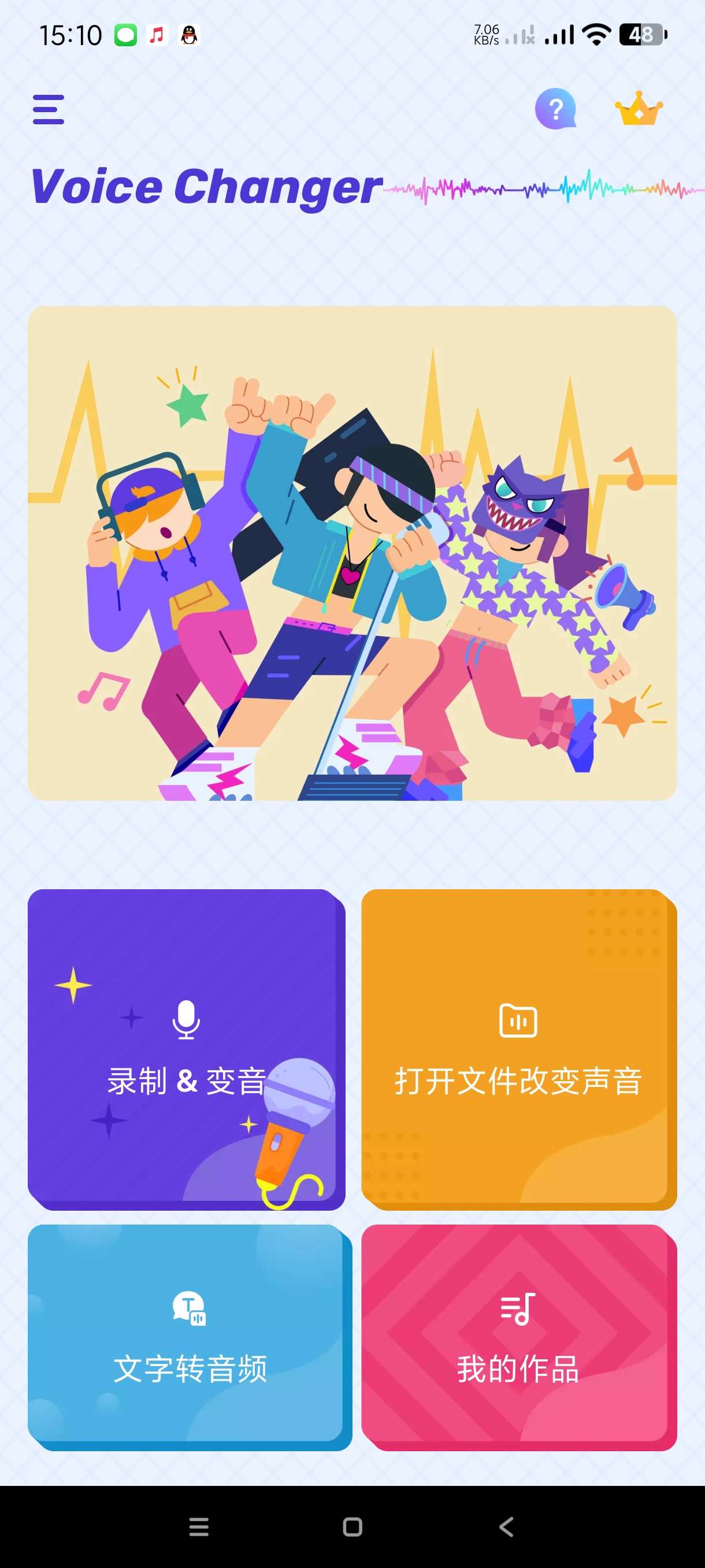This screenshot has width=705, height=1568.
Task: Tap the system home button
Action: [353, 1526]
